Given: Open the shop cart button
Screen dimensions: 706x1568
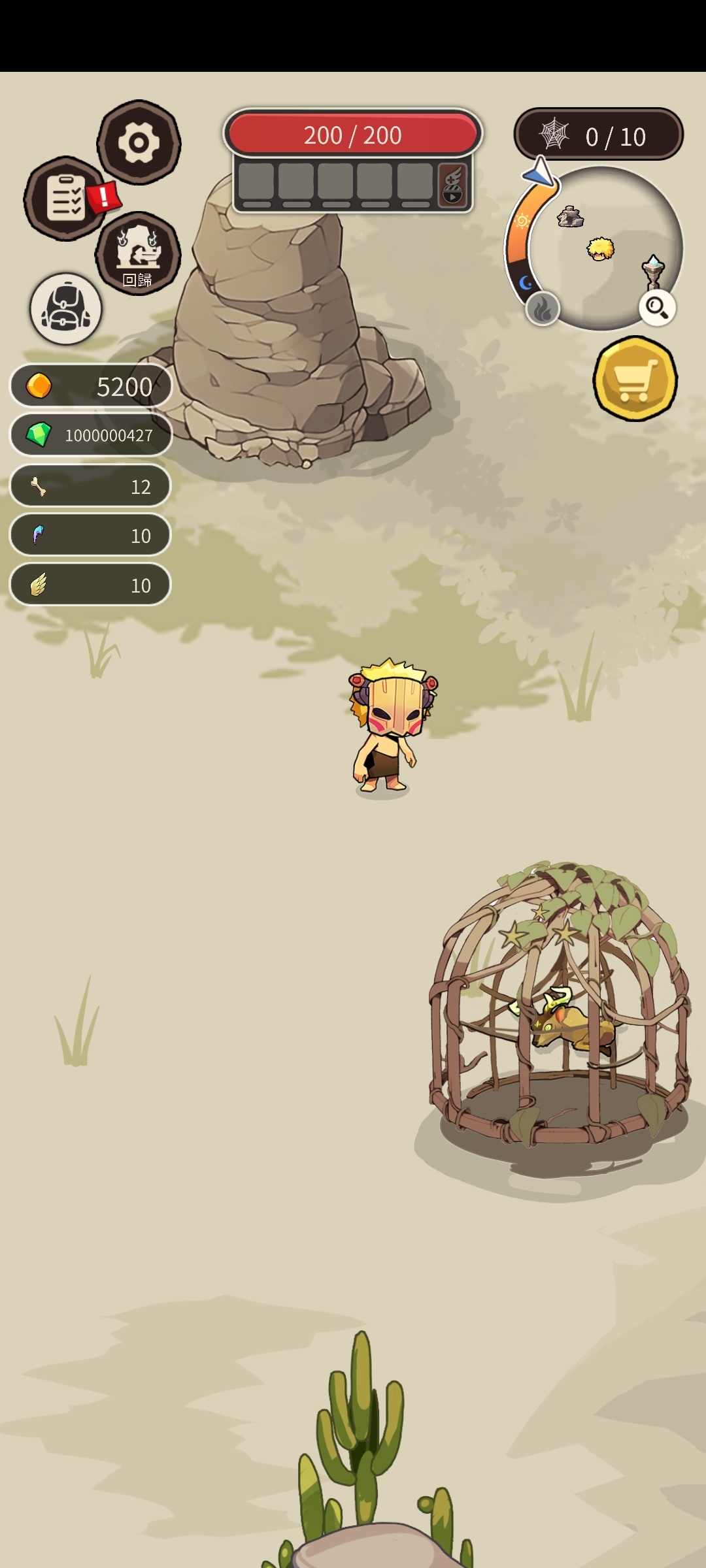Looking at the screenshot, I should [x=635, y=379].
